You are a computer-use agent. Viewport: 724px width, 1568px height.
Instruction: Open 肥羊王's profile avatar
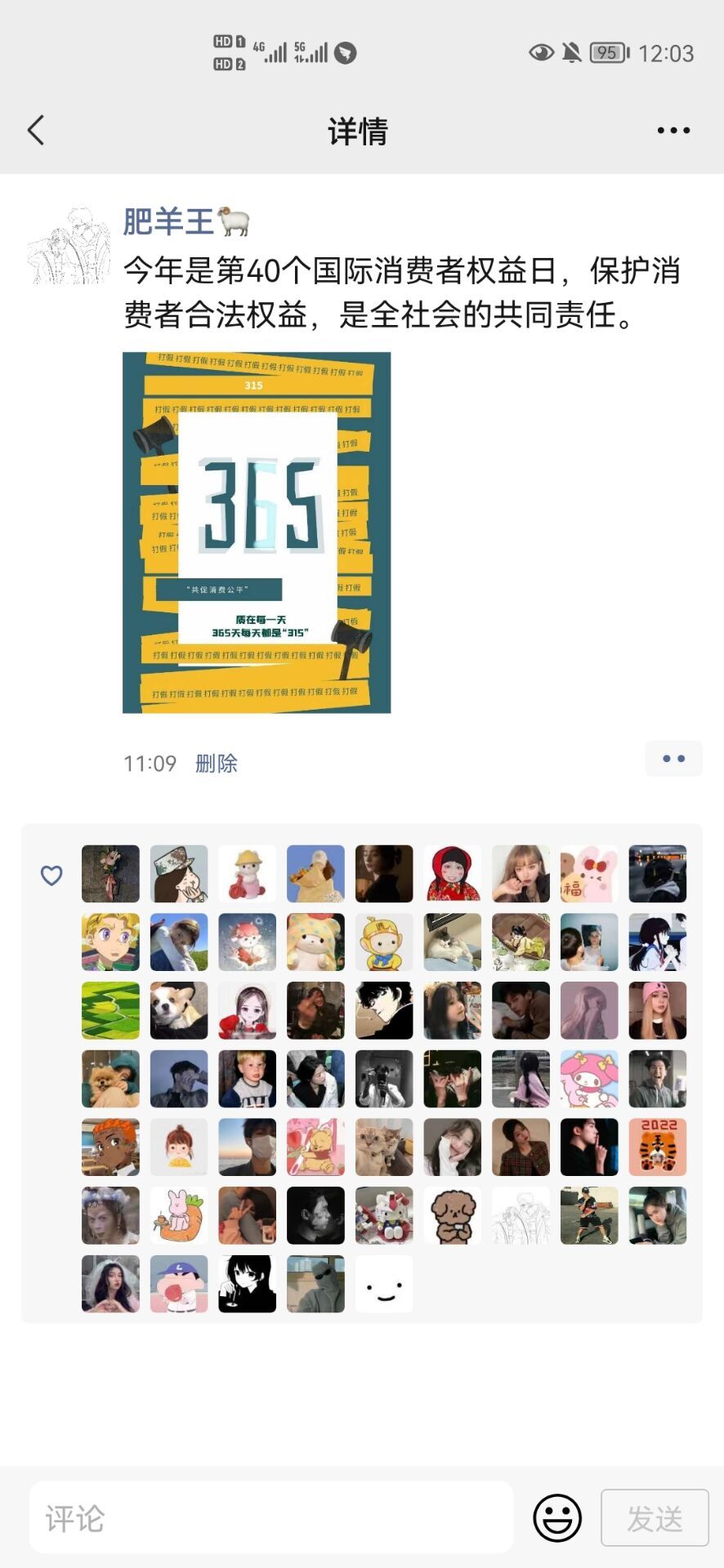coord(69,246)
